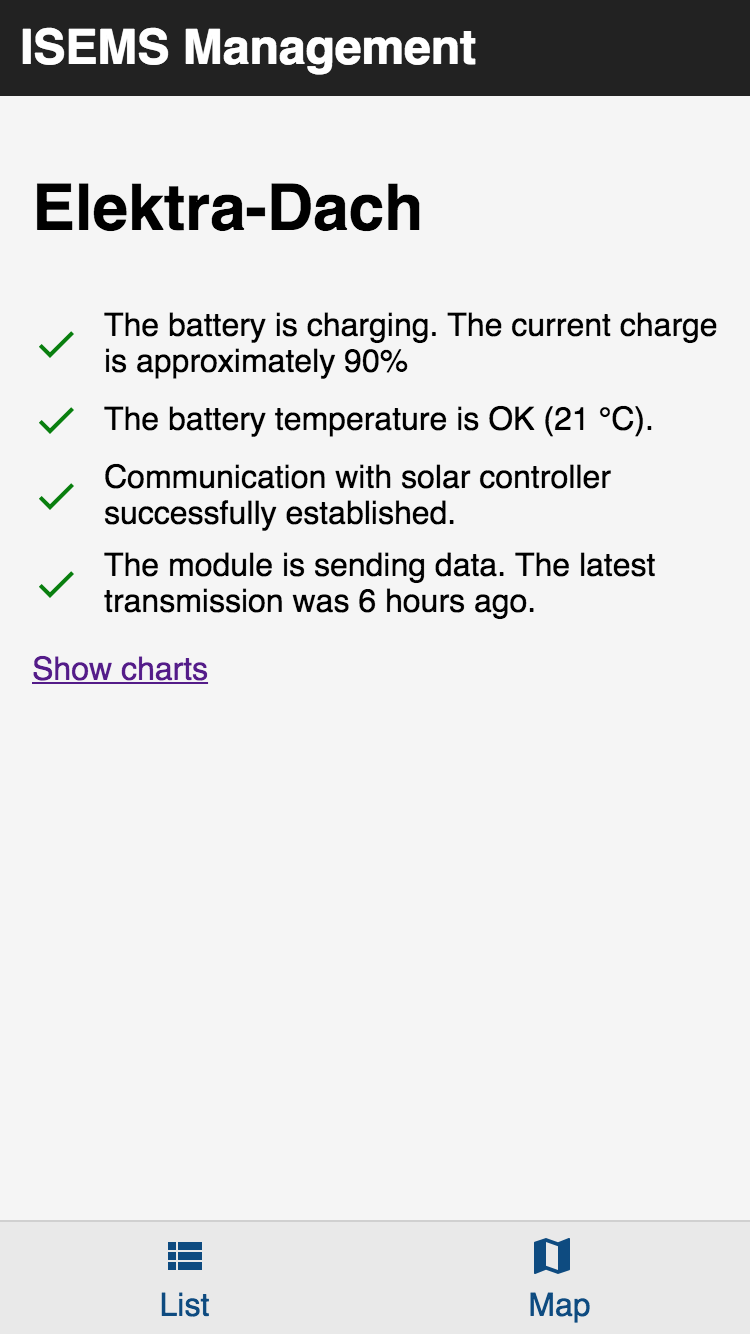Switch to the Map tab

point(560,1278)
